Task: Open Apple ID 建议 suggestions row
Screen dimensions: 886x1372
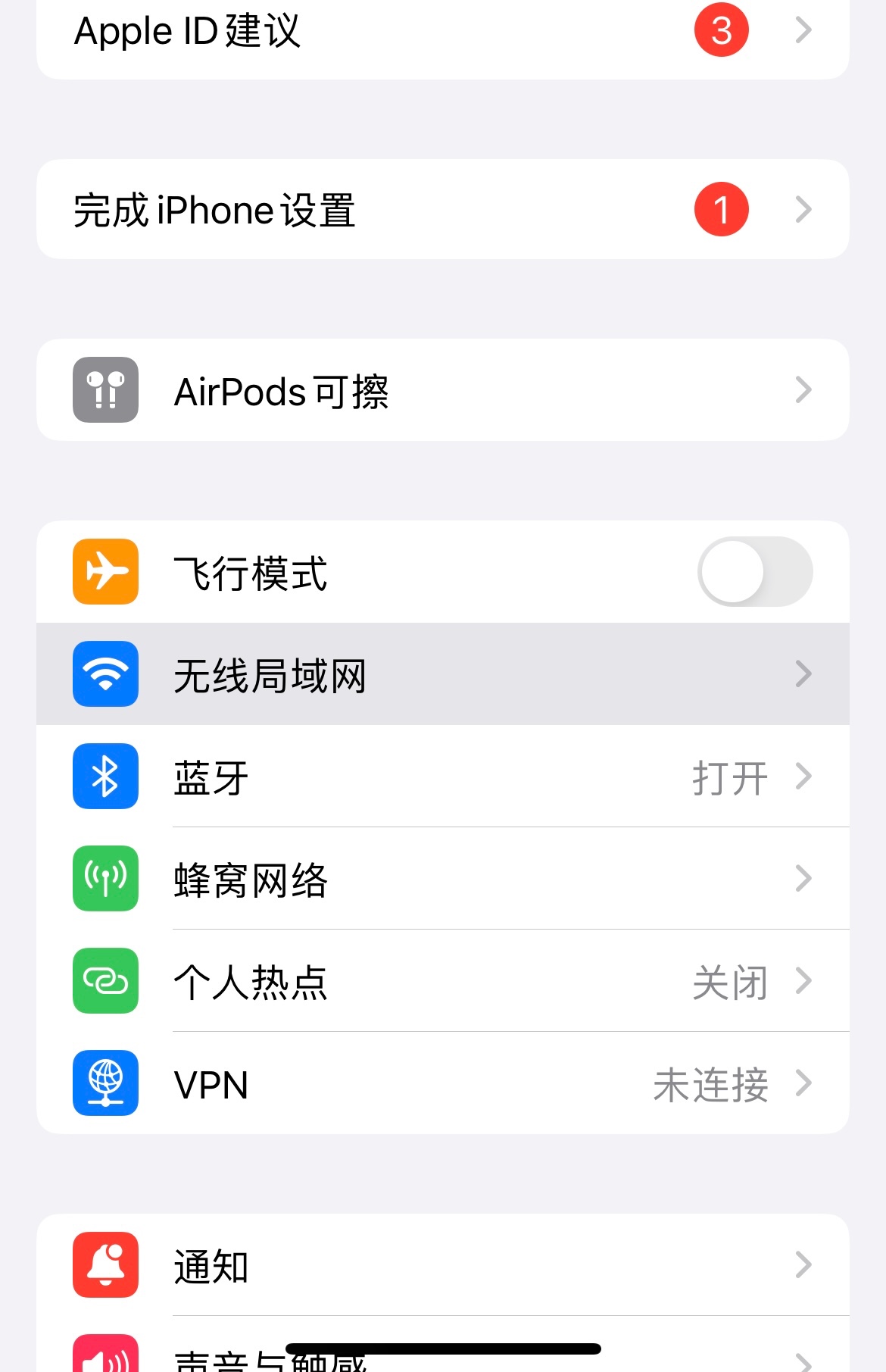Action: pos(442,32)
